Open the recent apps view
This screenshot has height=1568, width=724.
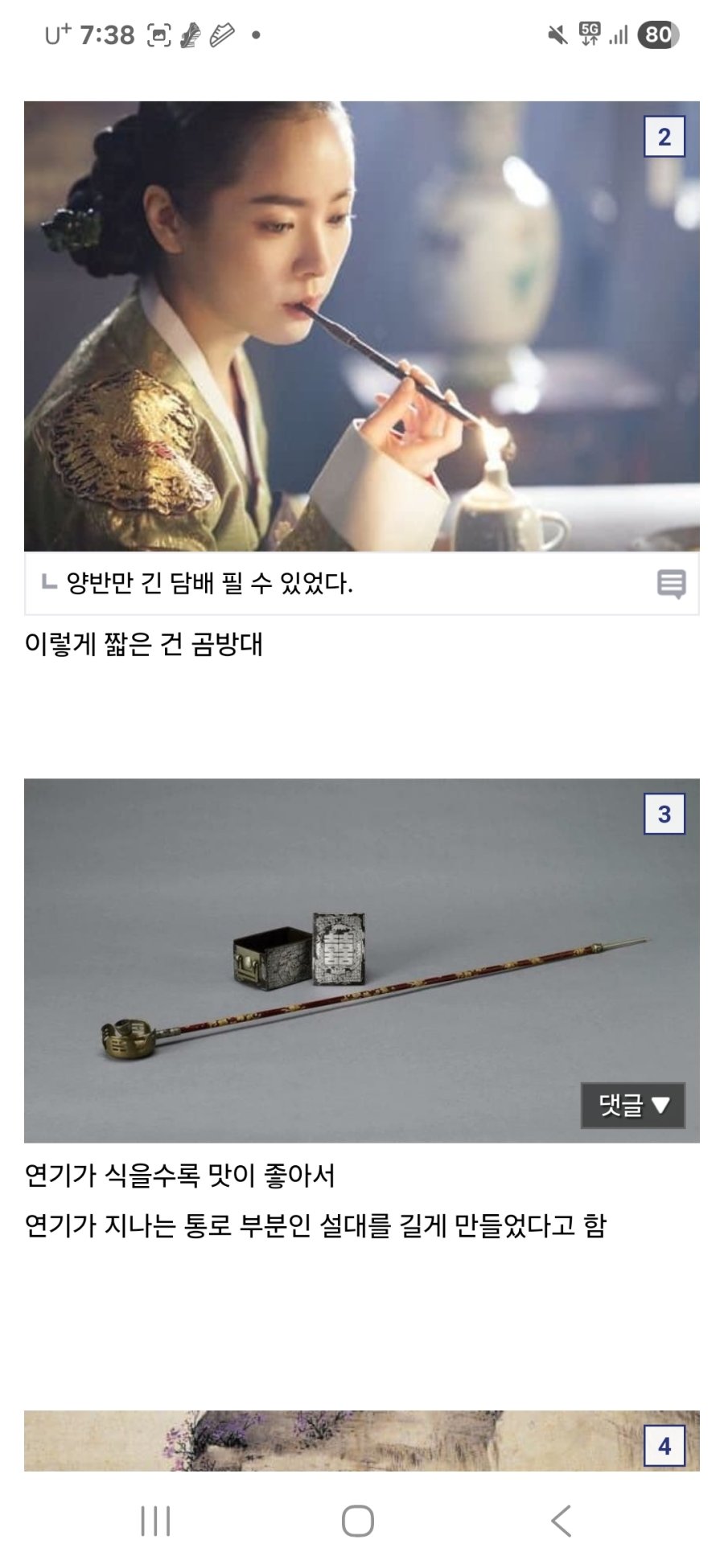point(155,1521)
